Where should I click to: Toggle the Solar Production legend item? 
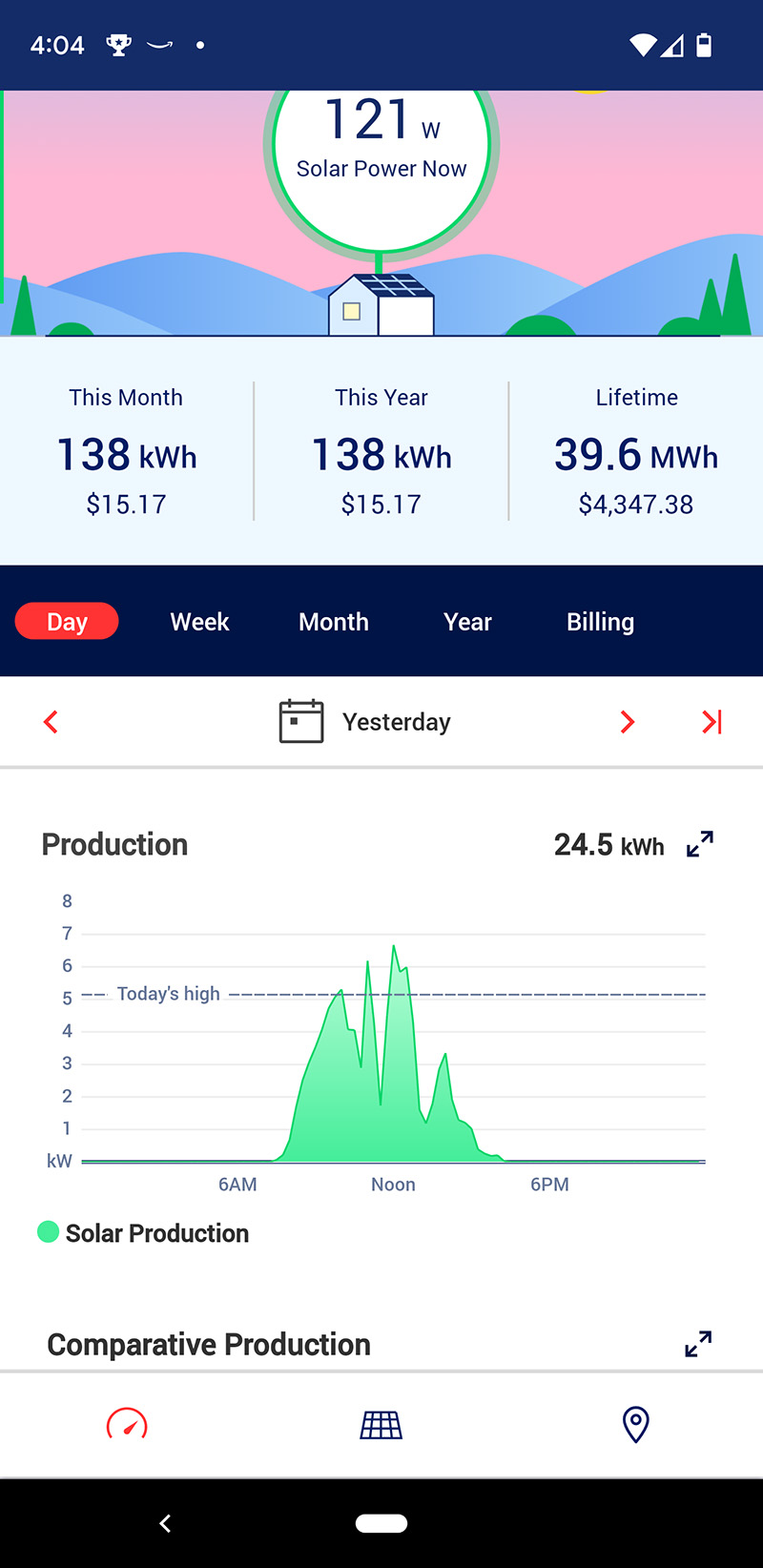tap(143, 1233)
